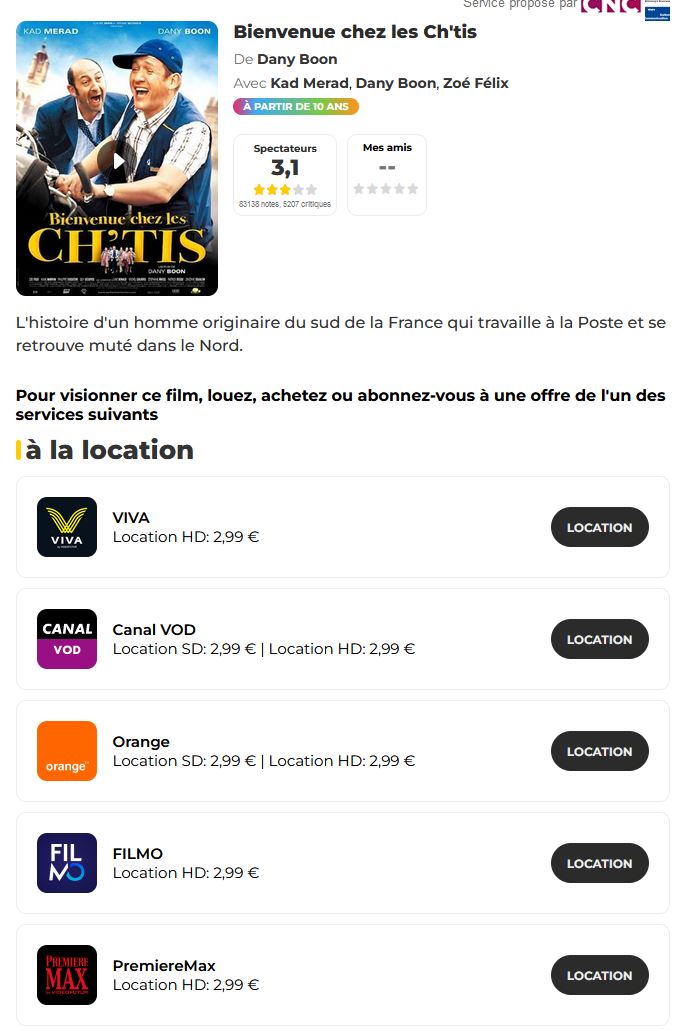Choose FILMO location offer
676x1031 pixels.
coord(599,863)
